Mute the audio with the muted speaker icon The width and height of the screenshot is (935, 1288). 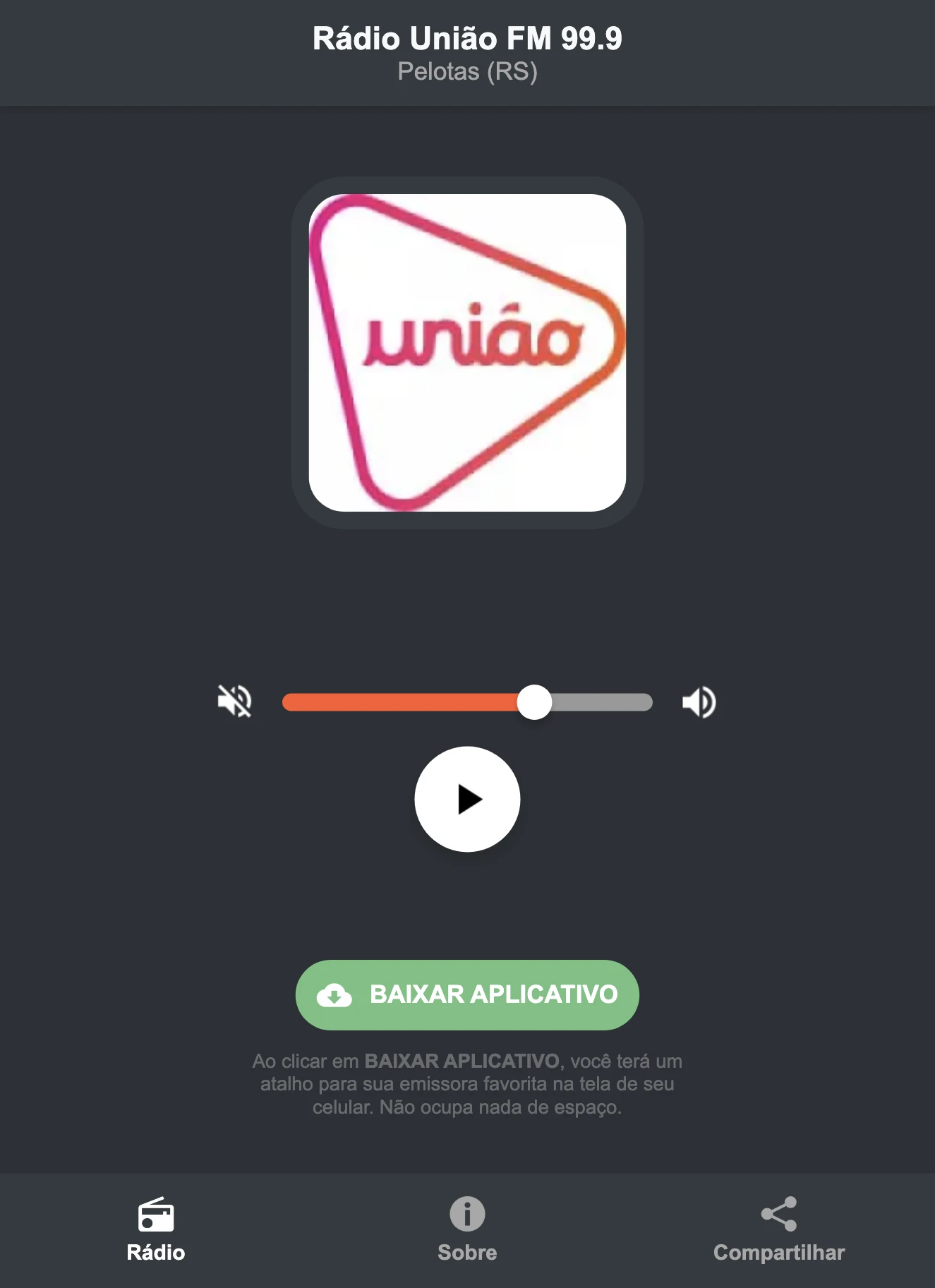pyautogui.click(x=236, y=701)
